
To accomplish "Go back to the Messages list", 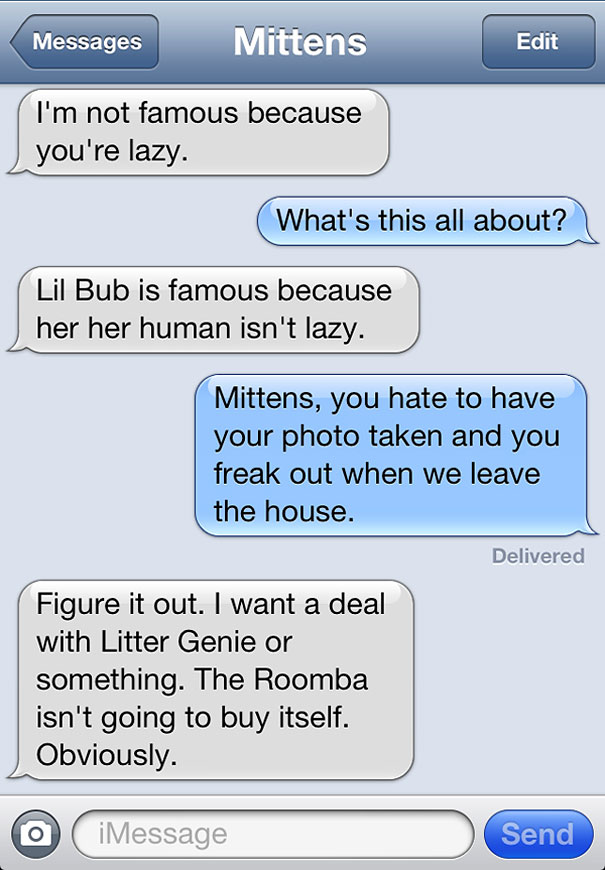I will coord(84,42).
